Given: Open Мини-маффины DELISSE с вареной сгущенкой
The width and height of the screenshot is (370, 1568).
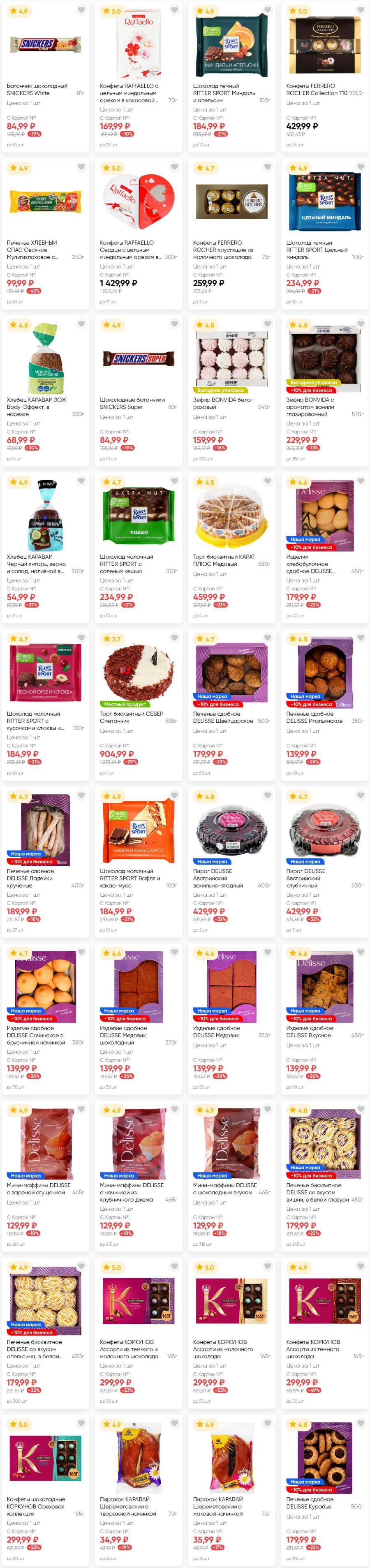Looking at the screenshot, I should [46, 1145].
